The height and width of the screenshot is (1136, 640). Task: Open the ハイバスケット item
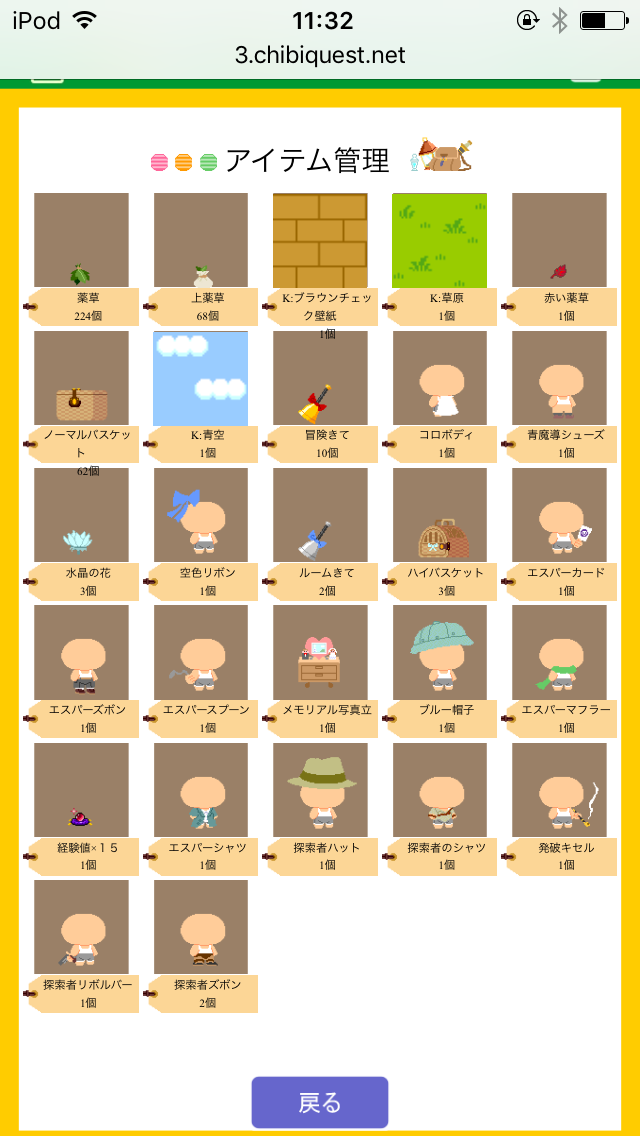coord(439,515)
